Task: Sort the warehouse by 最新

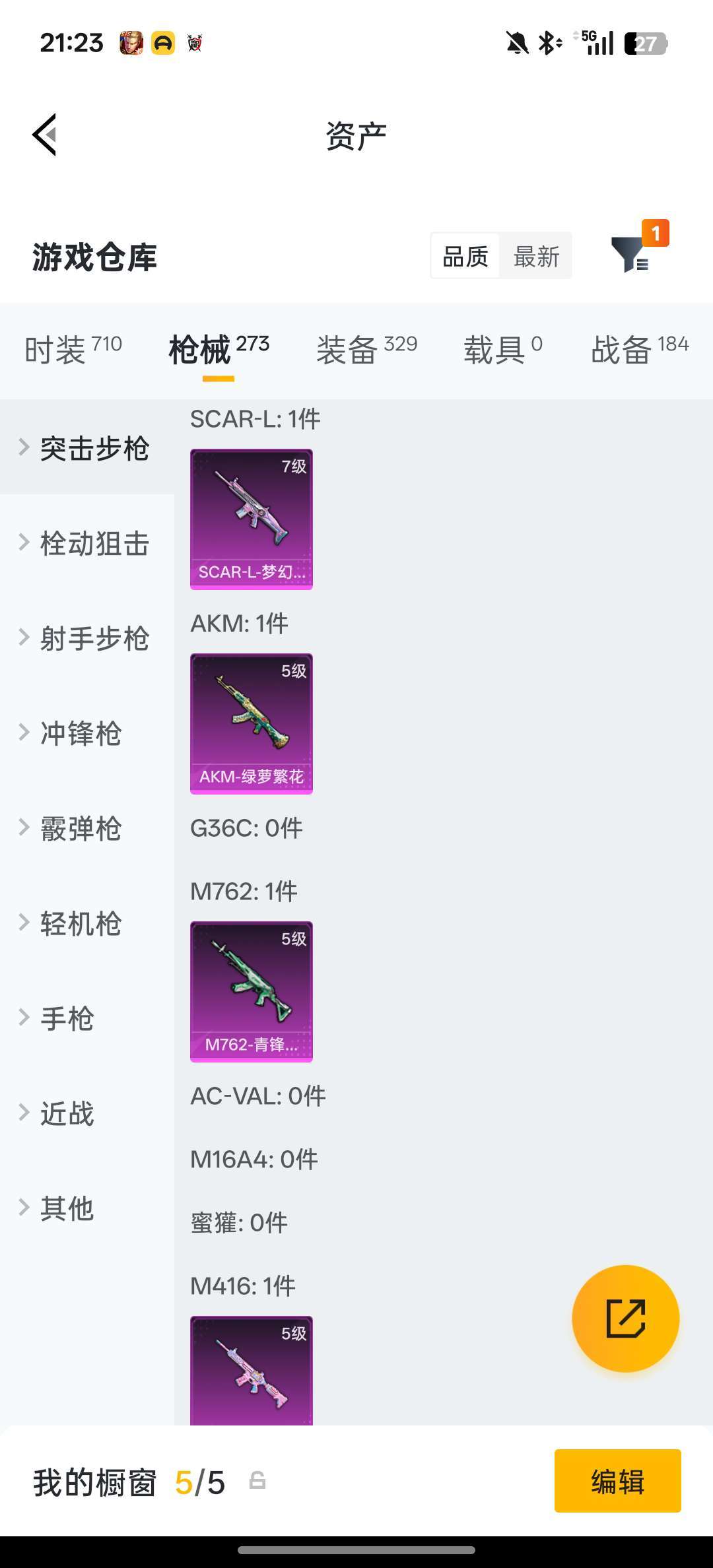Action: (536, 256)
